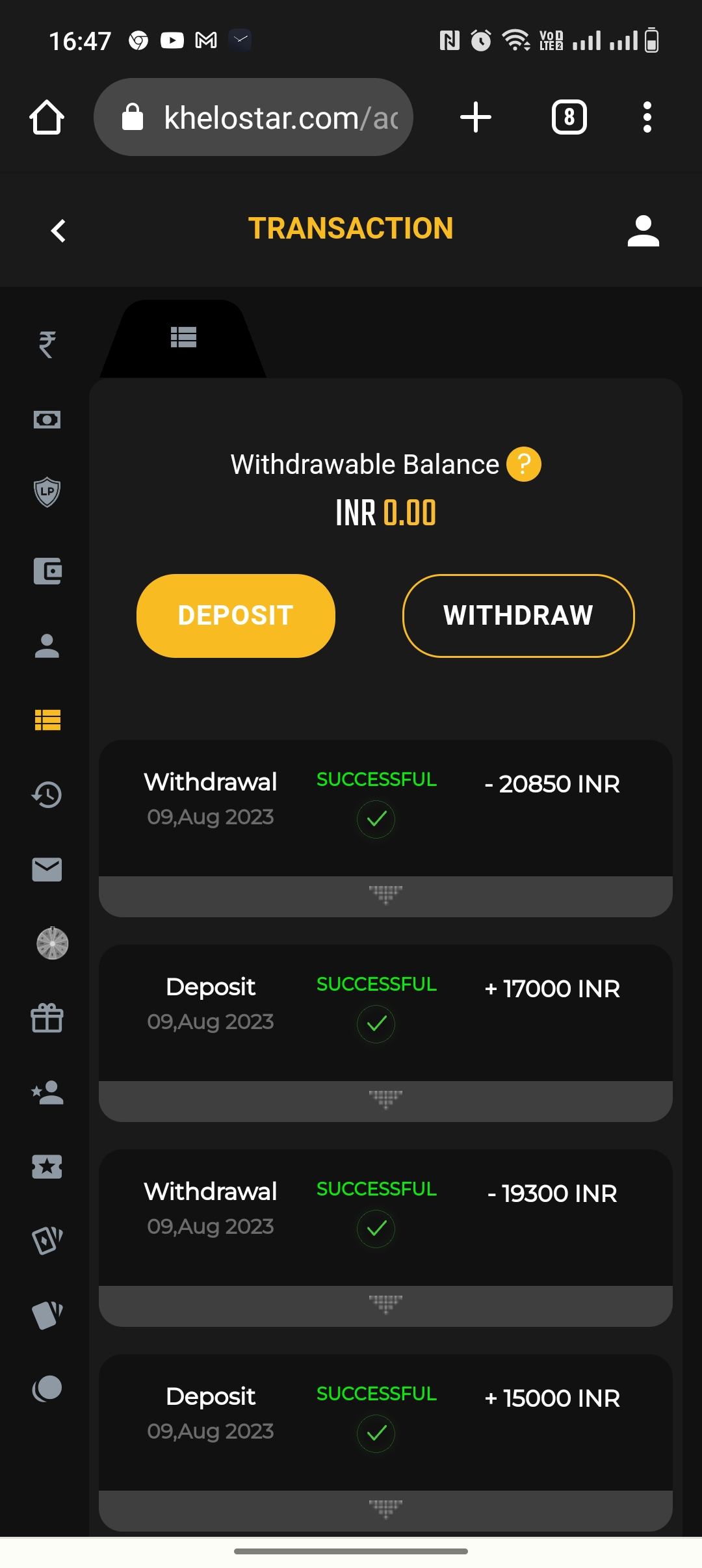Open the history clock icon in the sidebar
Image resolution: width=702 pixels, height=1568 pixels.
click(47, 794)
